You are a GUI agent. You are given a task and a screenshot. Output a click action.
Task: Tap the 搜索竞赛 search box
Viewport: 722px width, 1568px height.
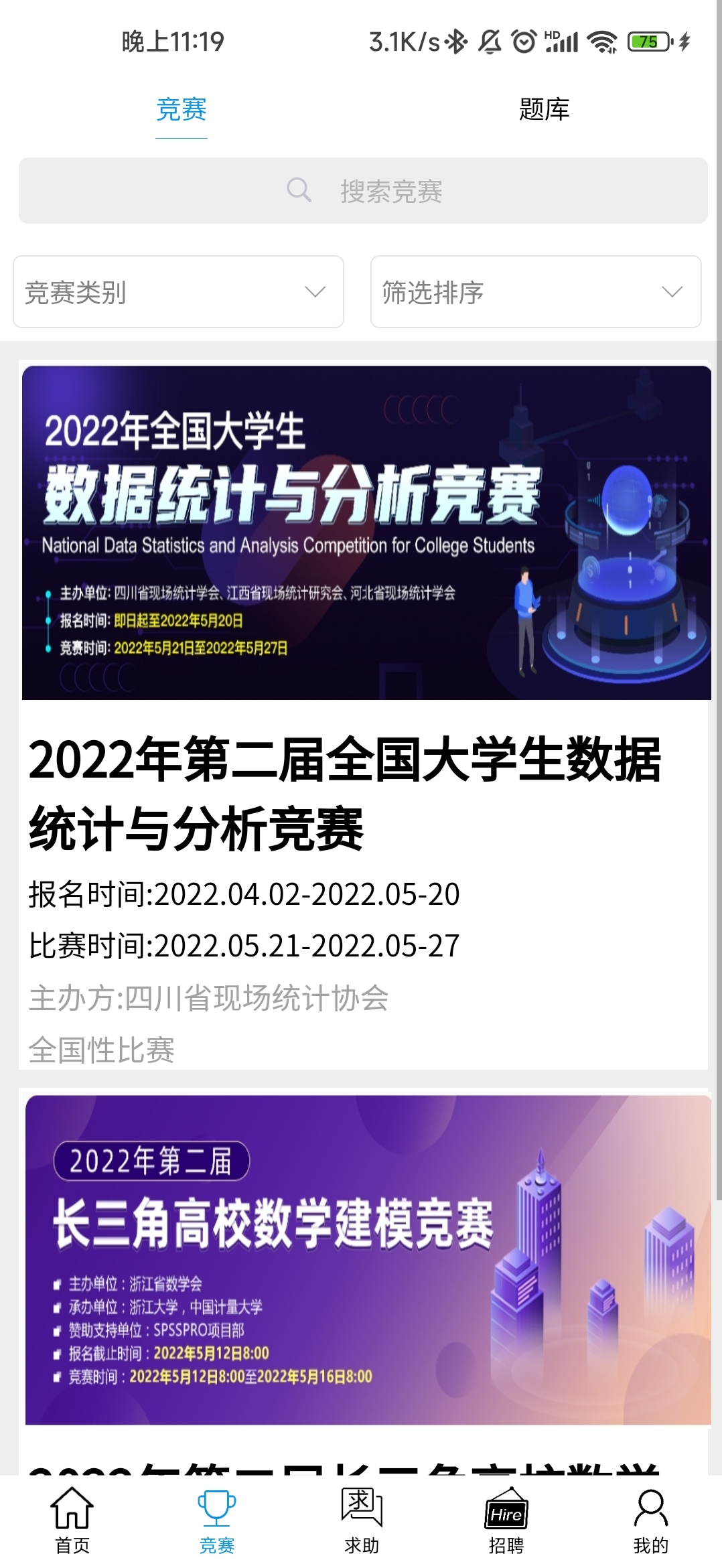tap(363, 191)
